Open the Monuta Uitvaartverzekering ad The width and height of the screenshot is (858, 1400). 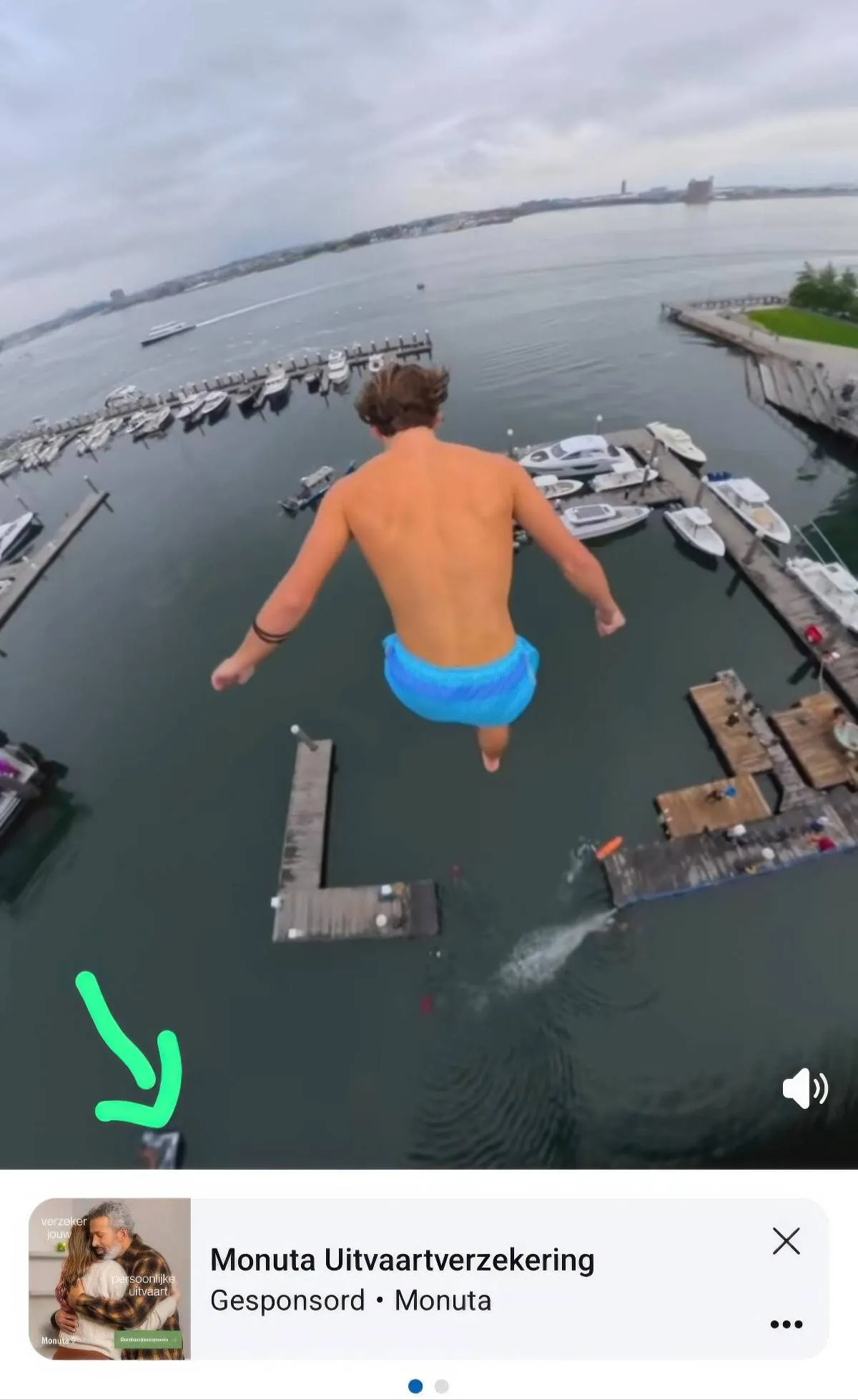coord(402,1260)
